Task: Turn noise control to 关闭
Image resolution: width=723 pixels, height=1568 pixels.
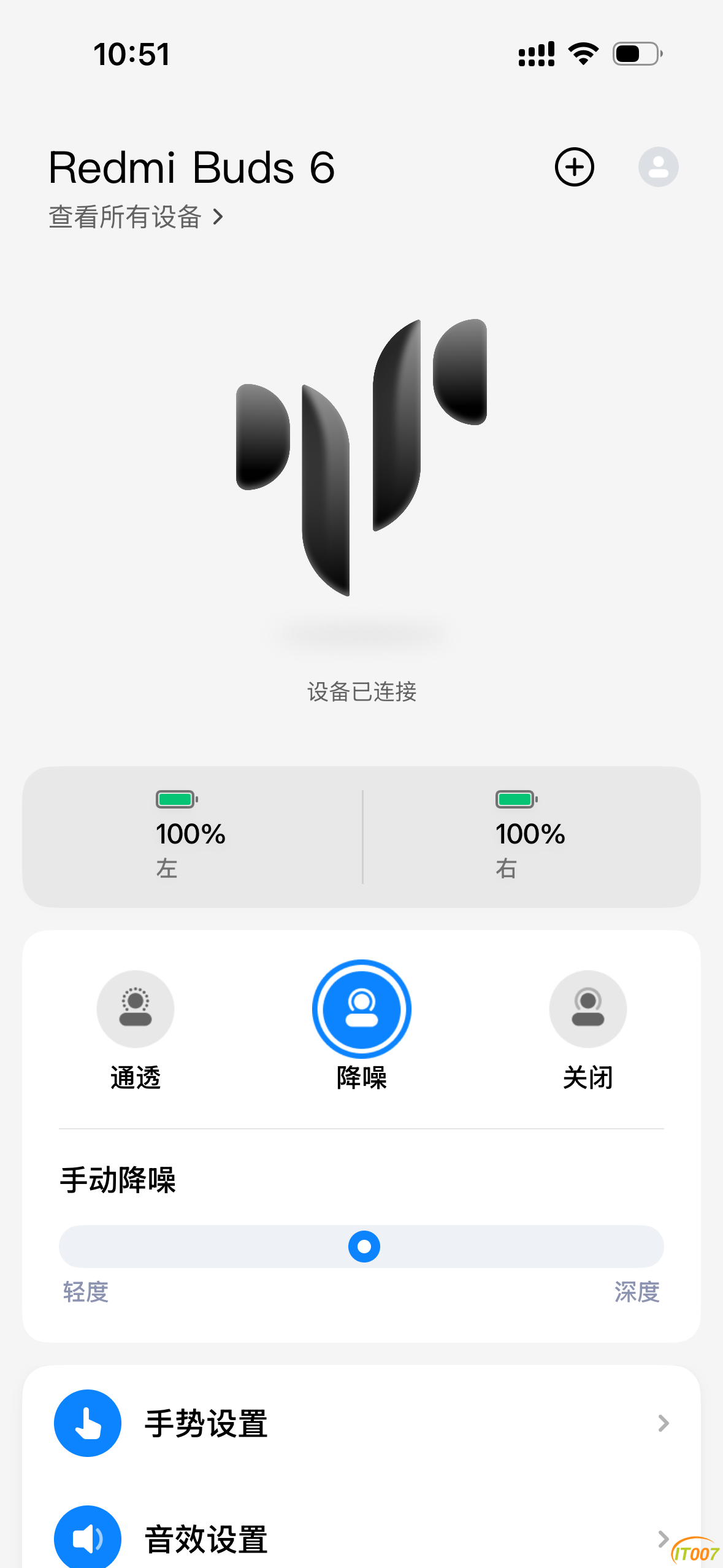Action: (587, 1009)
